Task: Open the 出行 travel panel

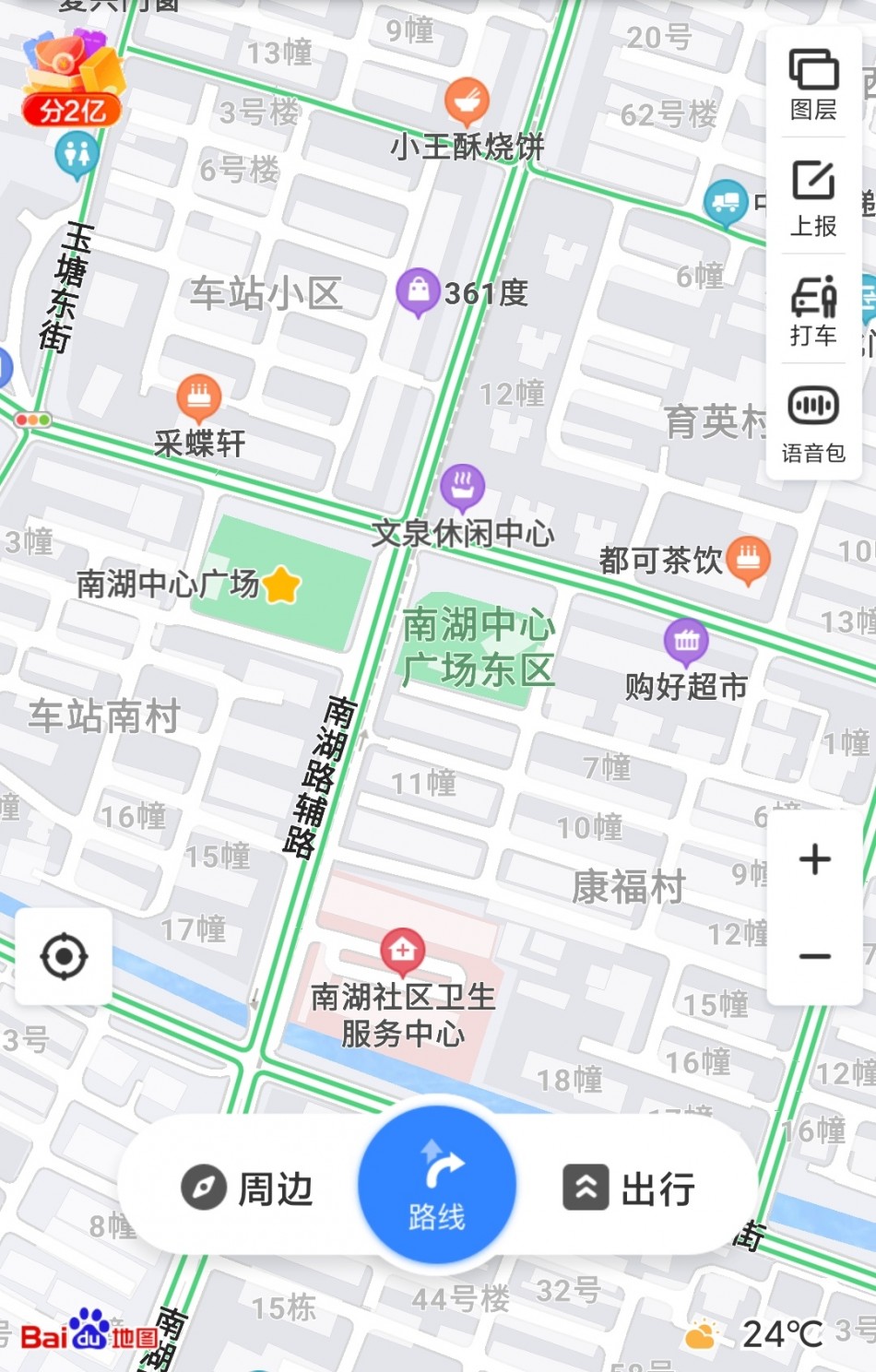Action: (x=630, y=1189)
